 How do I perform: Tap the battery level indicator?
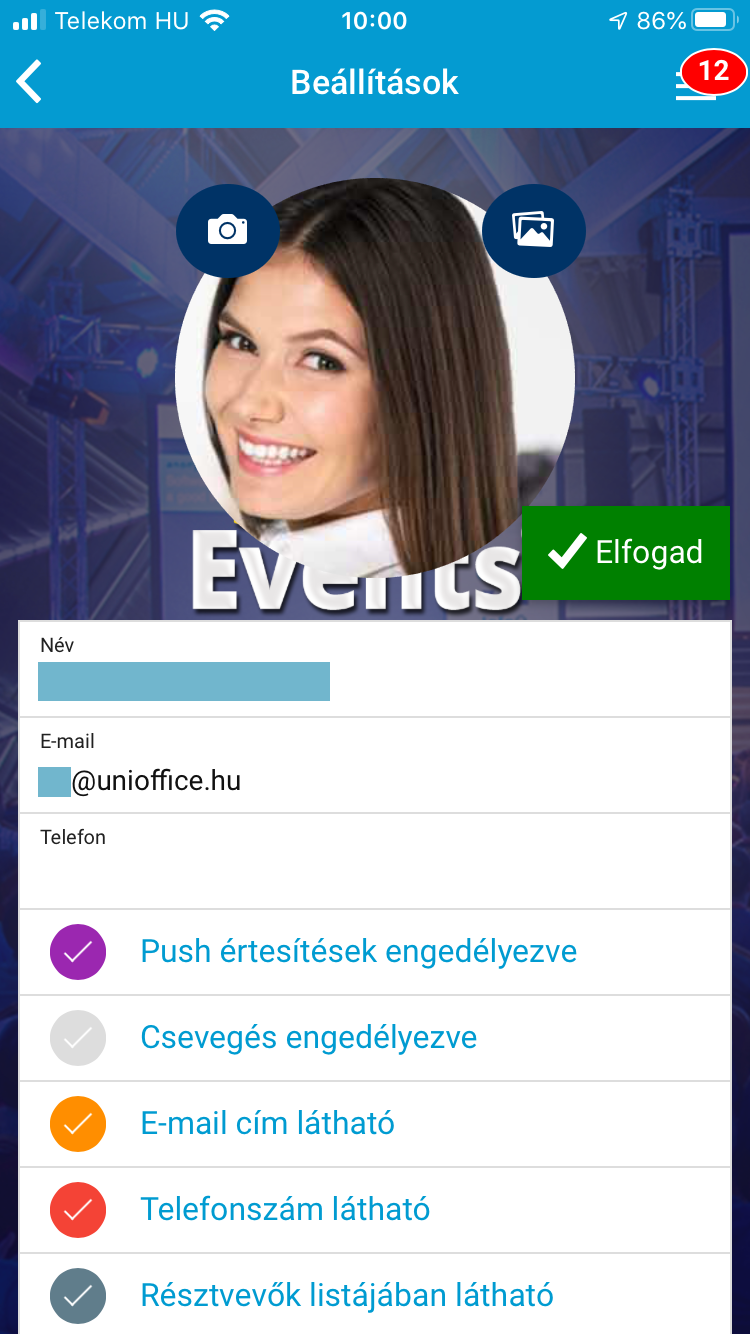tap(713, 20)
